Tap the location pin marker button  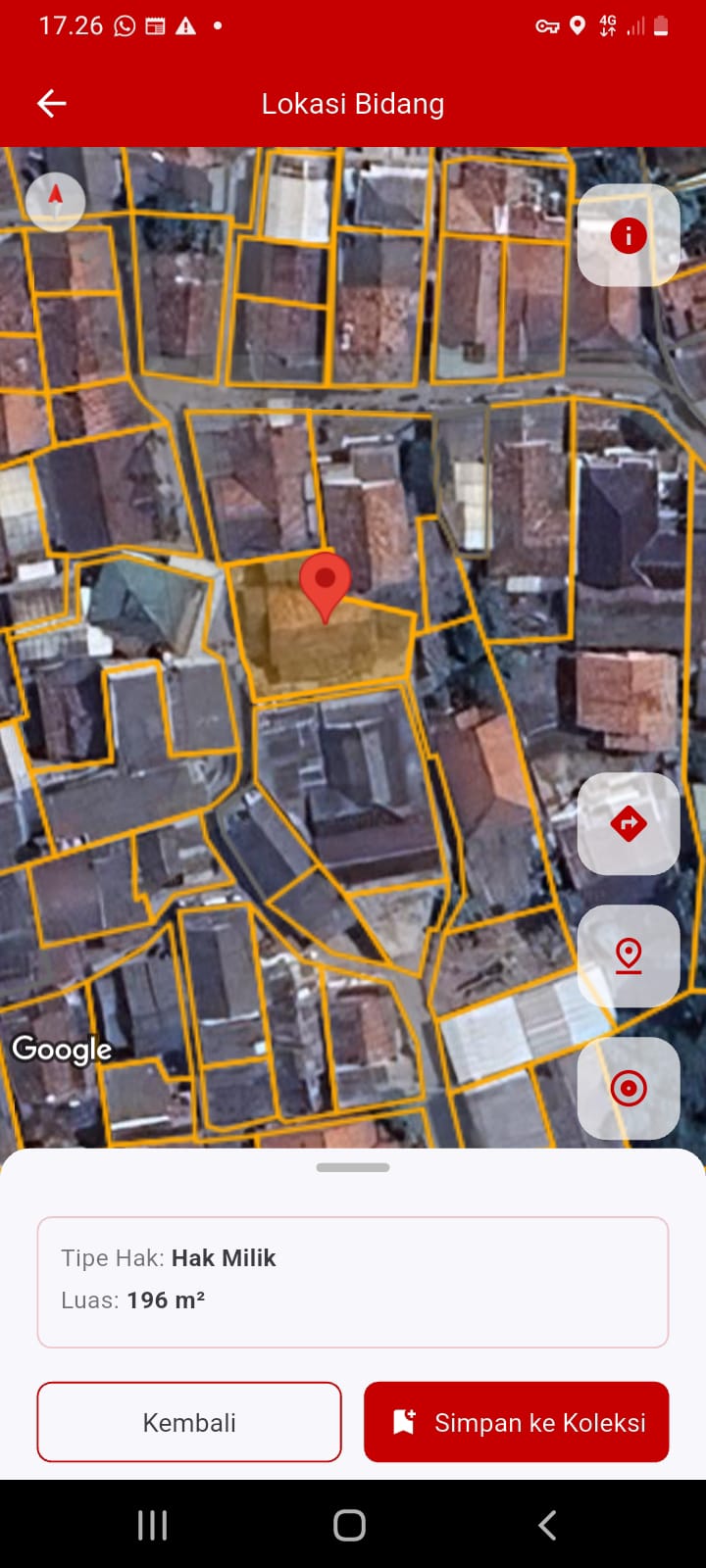tap(628, 955)
